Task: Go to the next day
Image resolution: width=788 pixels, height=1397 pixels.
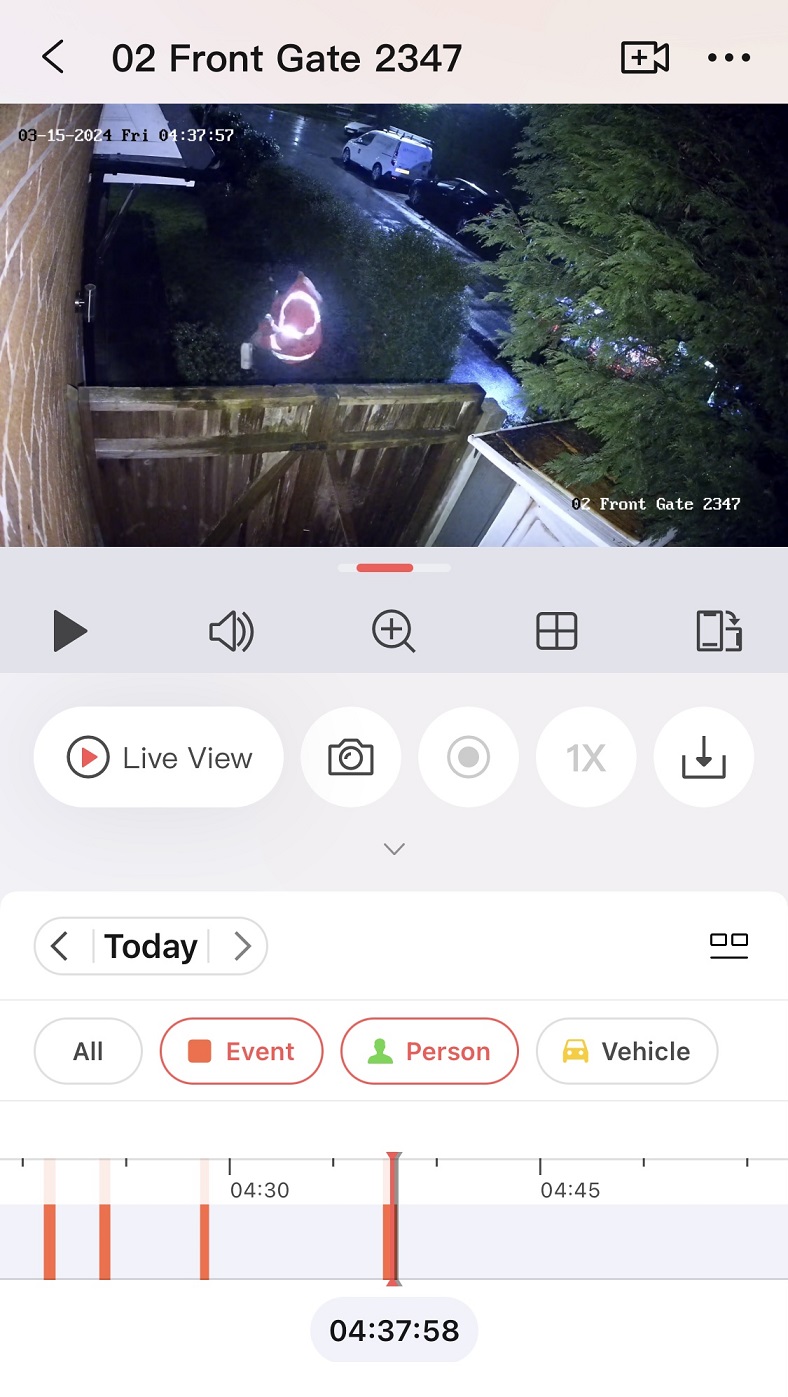Action: pyautogui.click(x=242, y=946)
